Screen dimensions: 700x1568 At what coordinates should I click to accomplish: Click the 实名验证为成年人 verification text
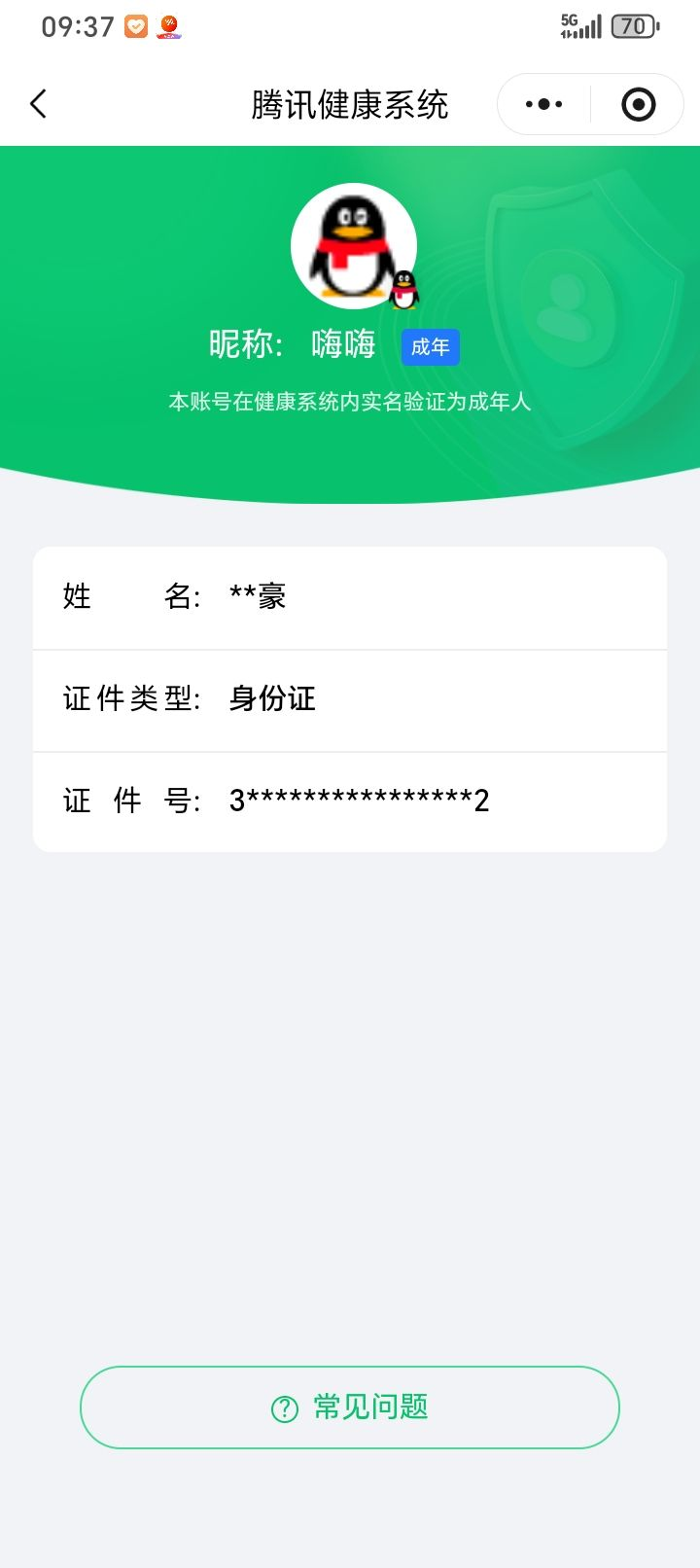[352, 402]
